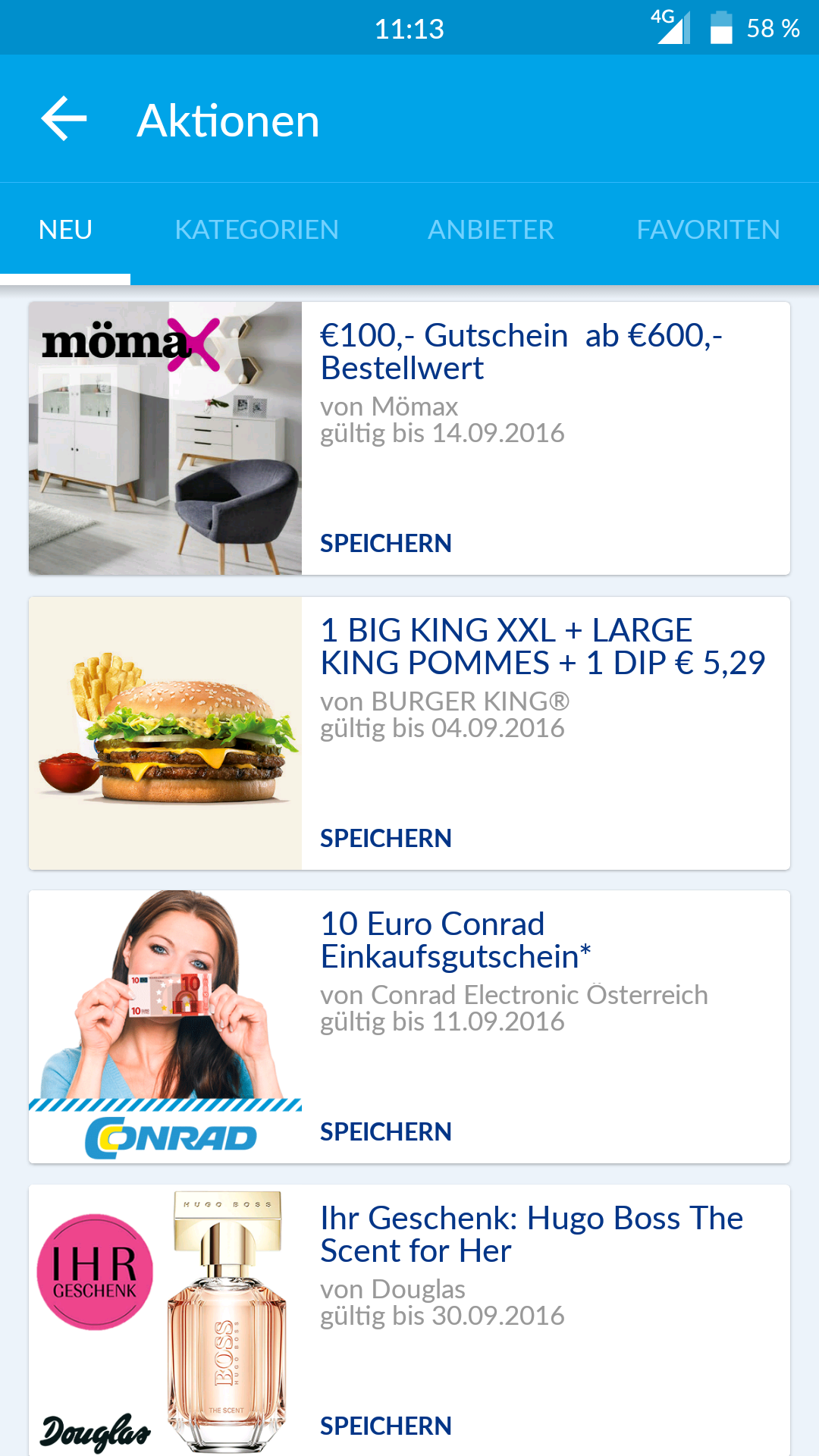
Task: Switch to the KATEGORIEN tab
Action: [x=256, y=230]
